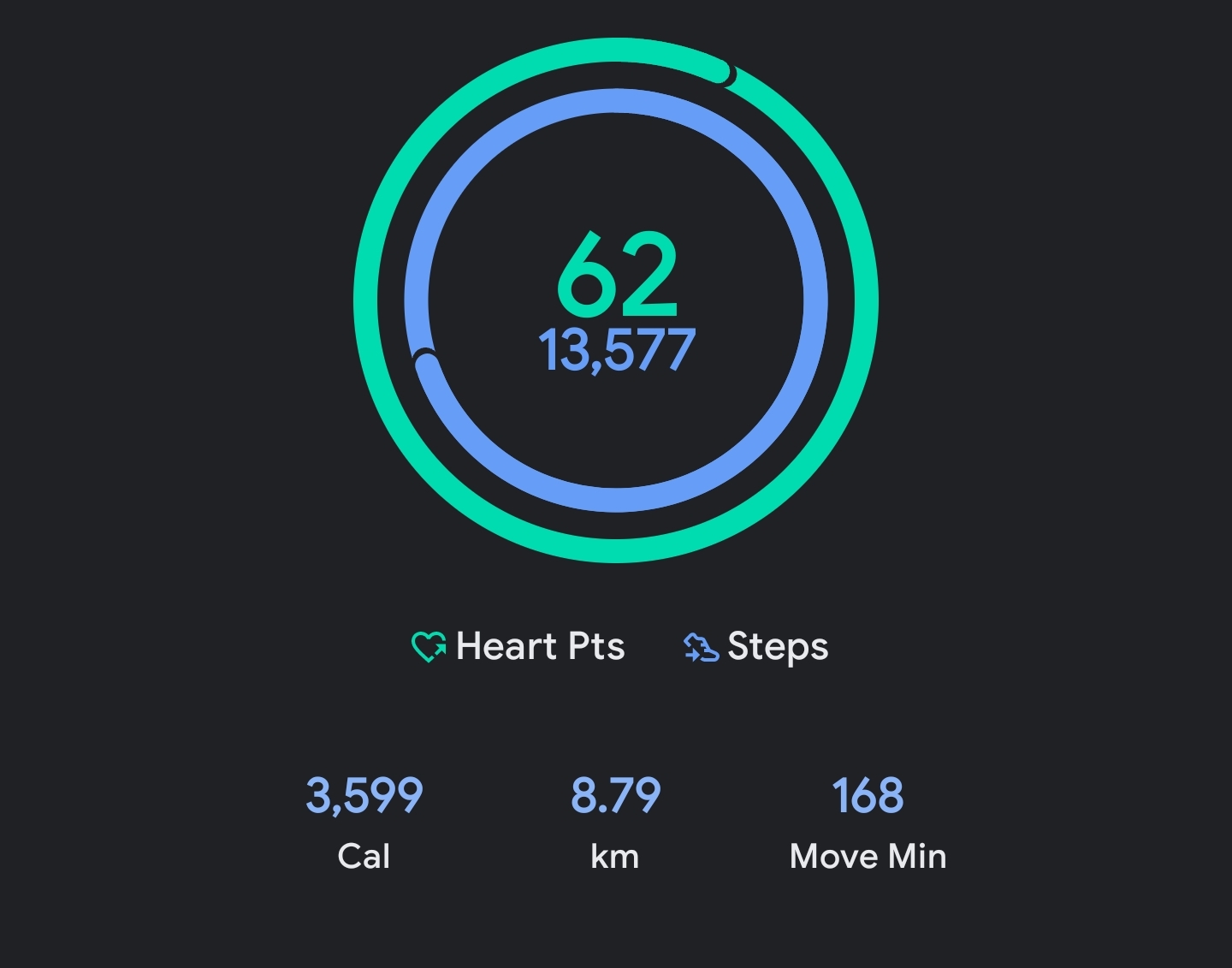View Heart Pts details
The image size is (1232, 968).
coord(518,646)
